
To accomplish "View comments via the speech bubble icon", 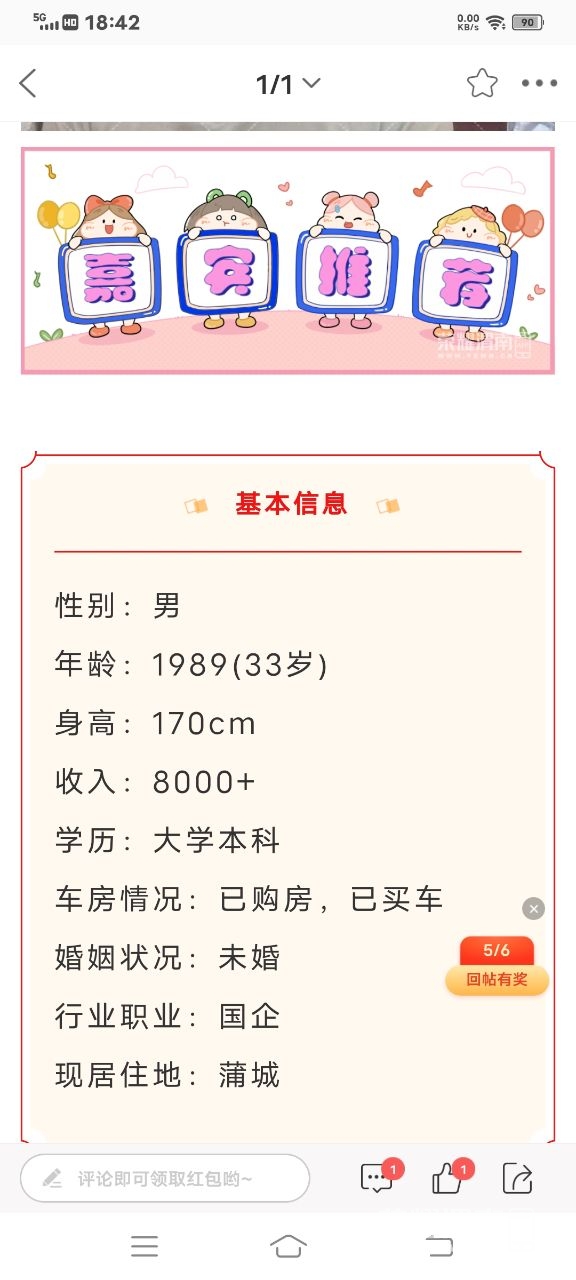I will click(x=378, y=1178).
